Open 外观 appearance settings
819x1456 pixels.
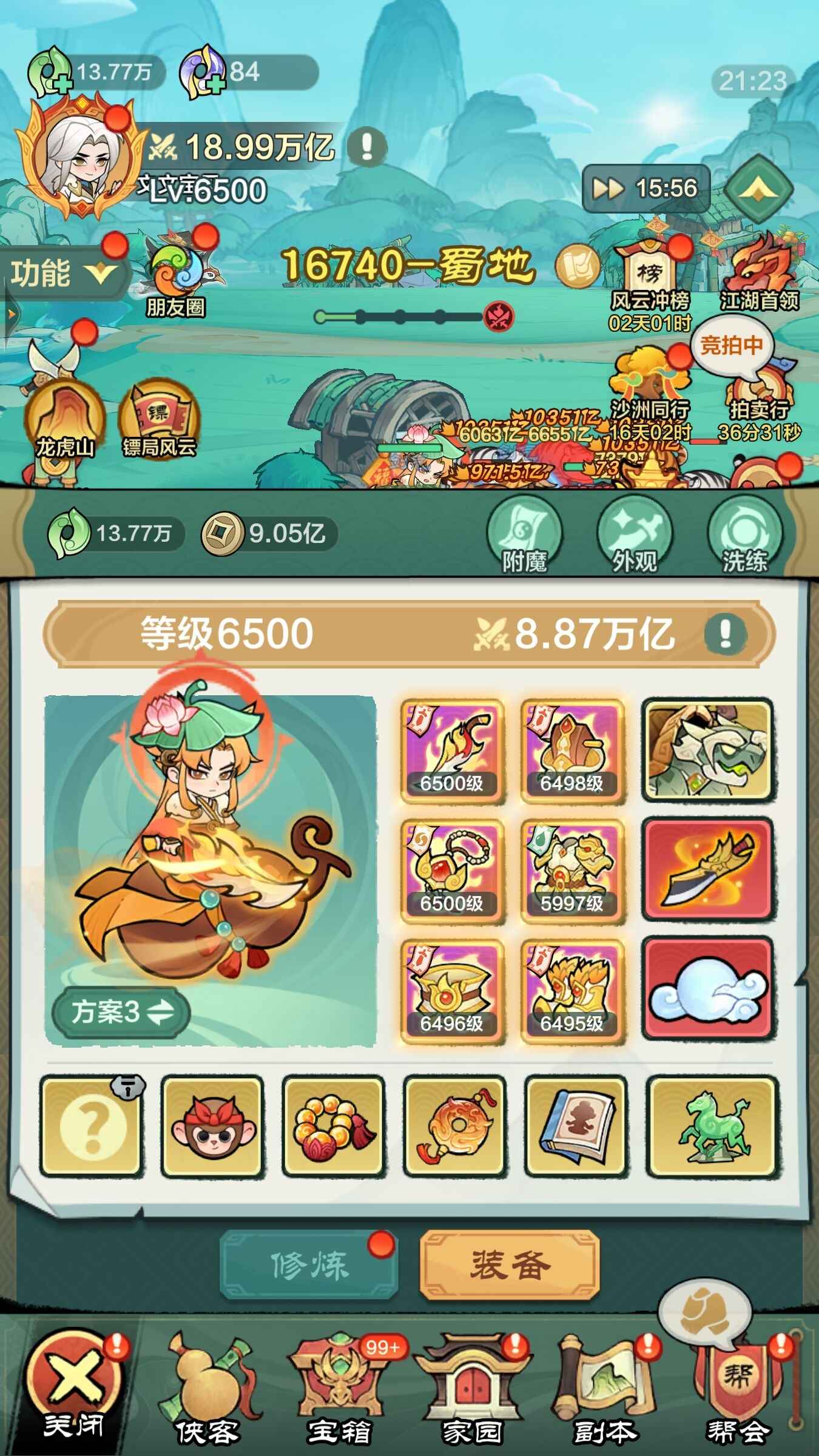(x=635, y=535)
